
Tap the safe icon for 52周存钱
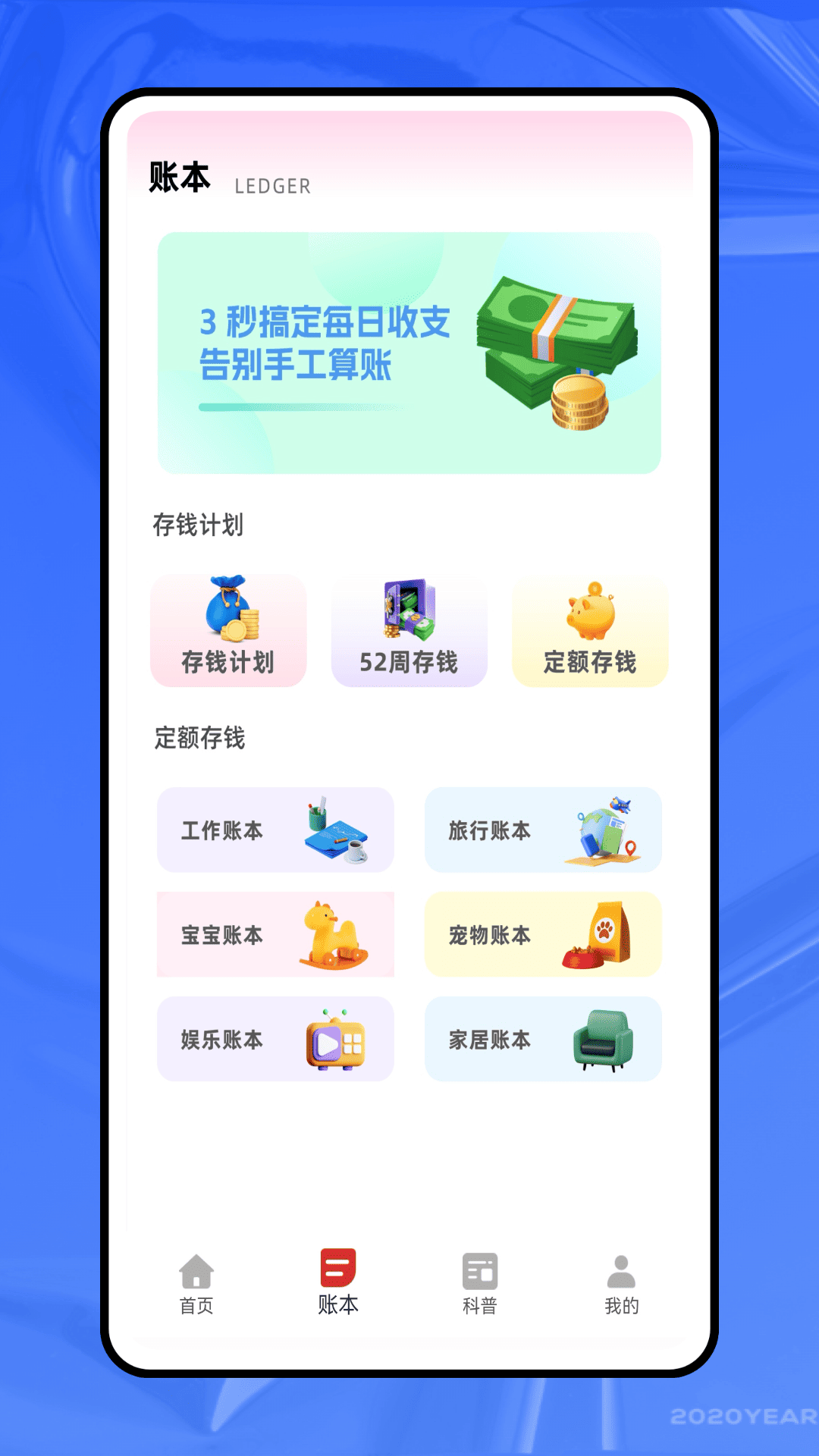tap(409, 610)
